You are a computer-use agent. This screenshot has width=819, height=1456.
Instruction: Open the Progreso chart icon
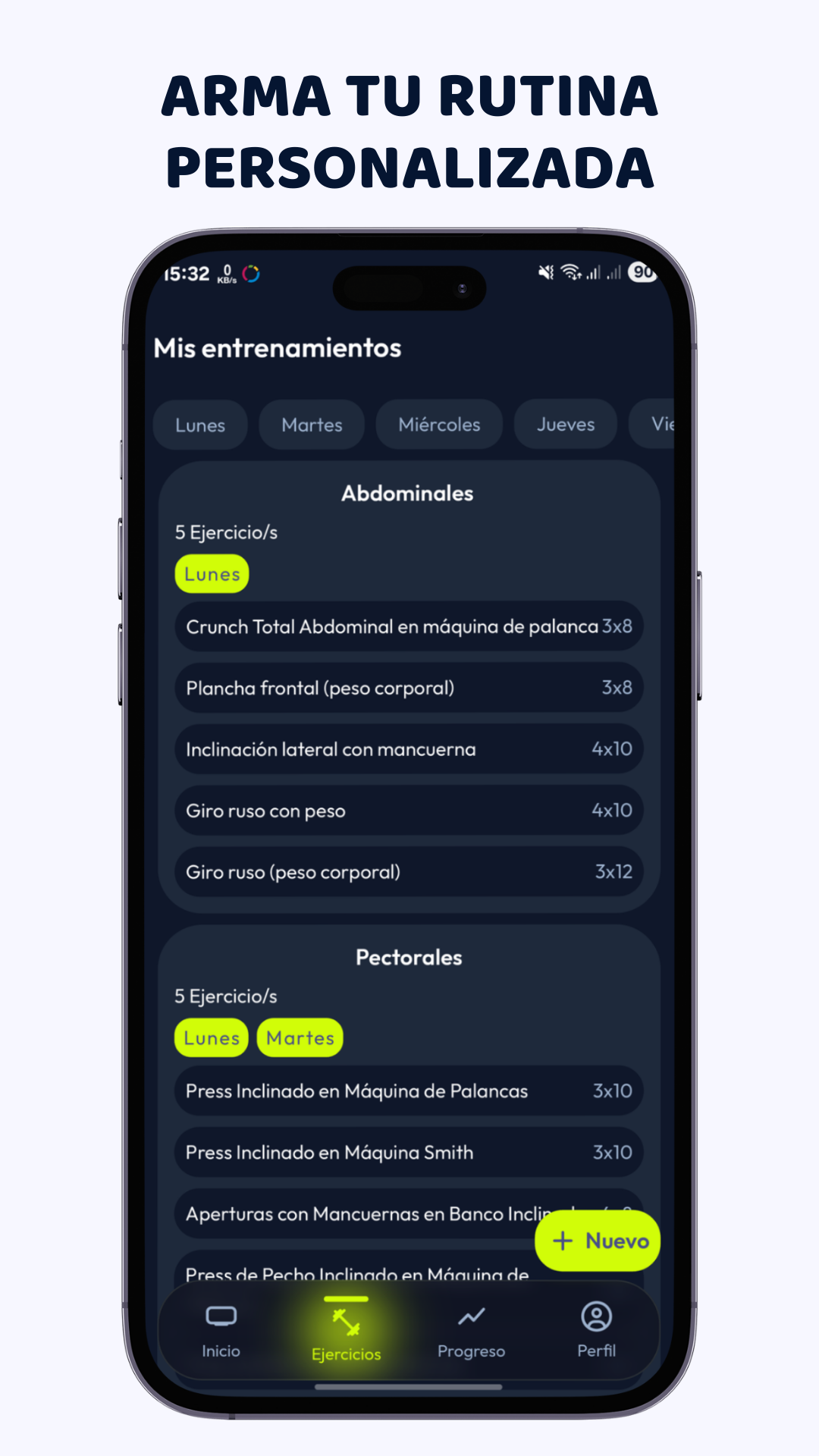coord(471,1316)
